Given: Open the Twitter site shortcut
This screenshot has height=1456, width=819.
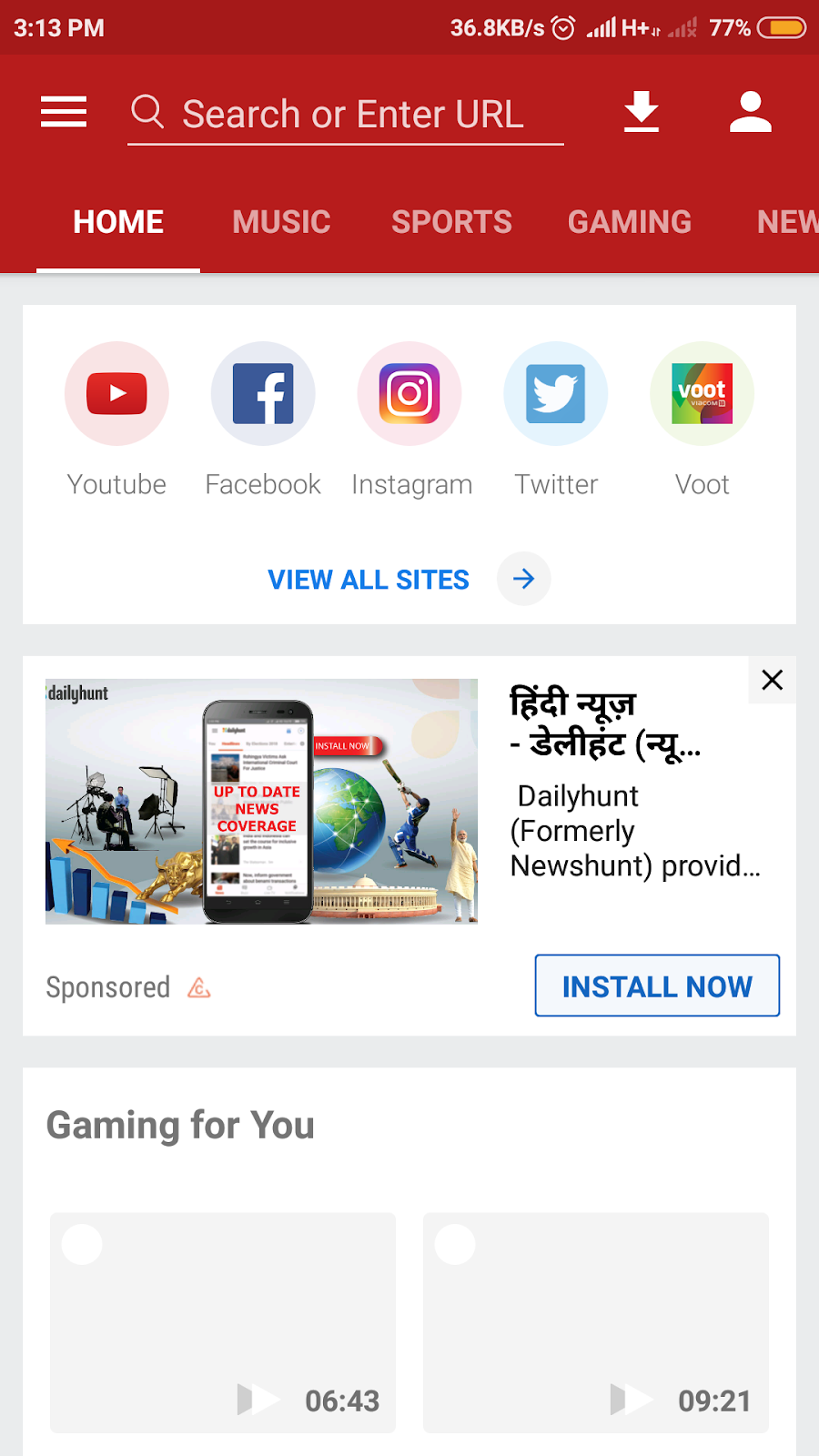Looking at the screenshot, I should (x=556, y=420).
